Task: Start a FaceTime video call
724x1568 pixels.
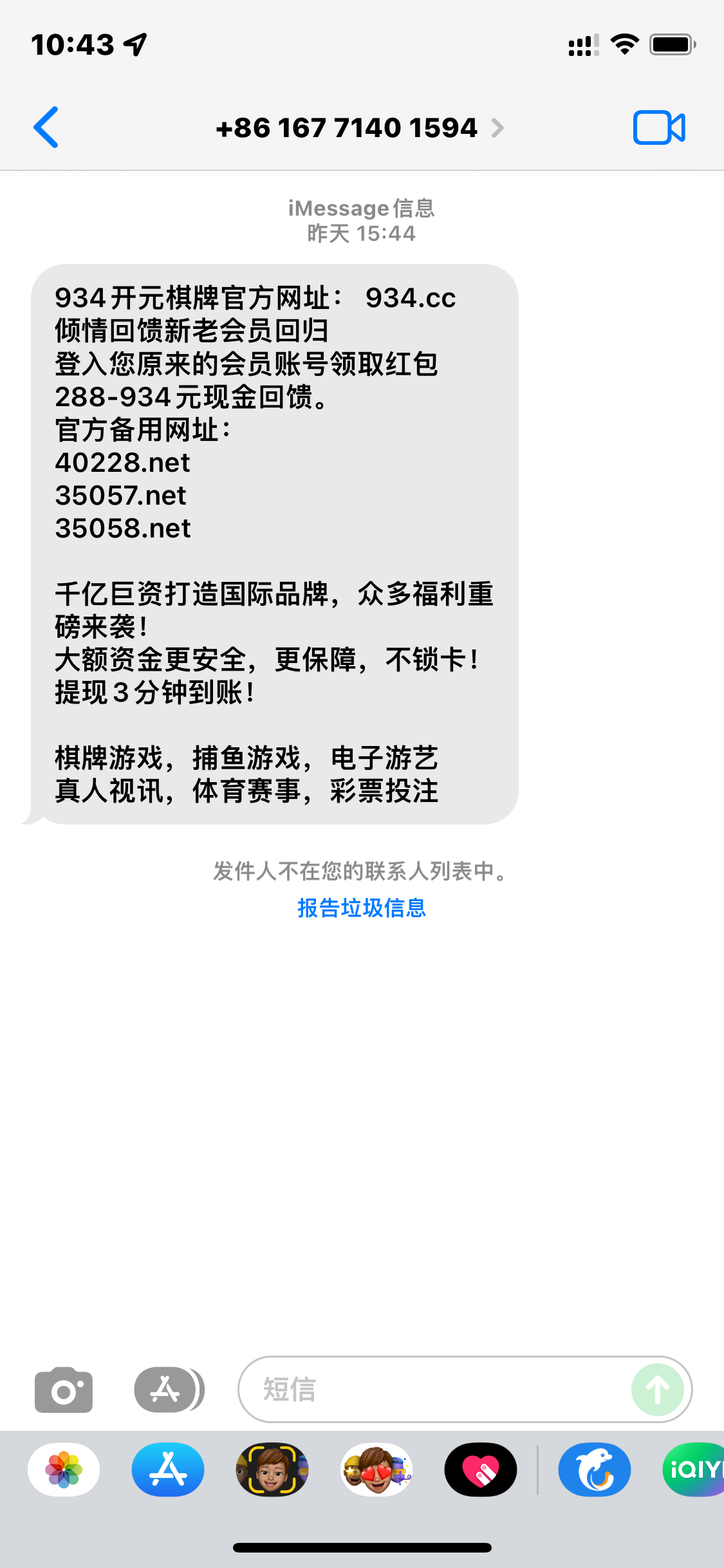Action: coord(658,127)
